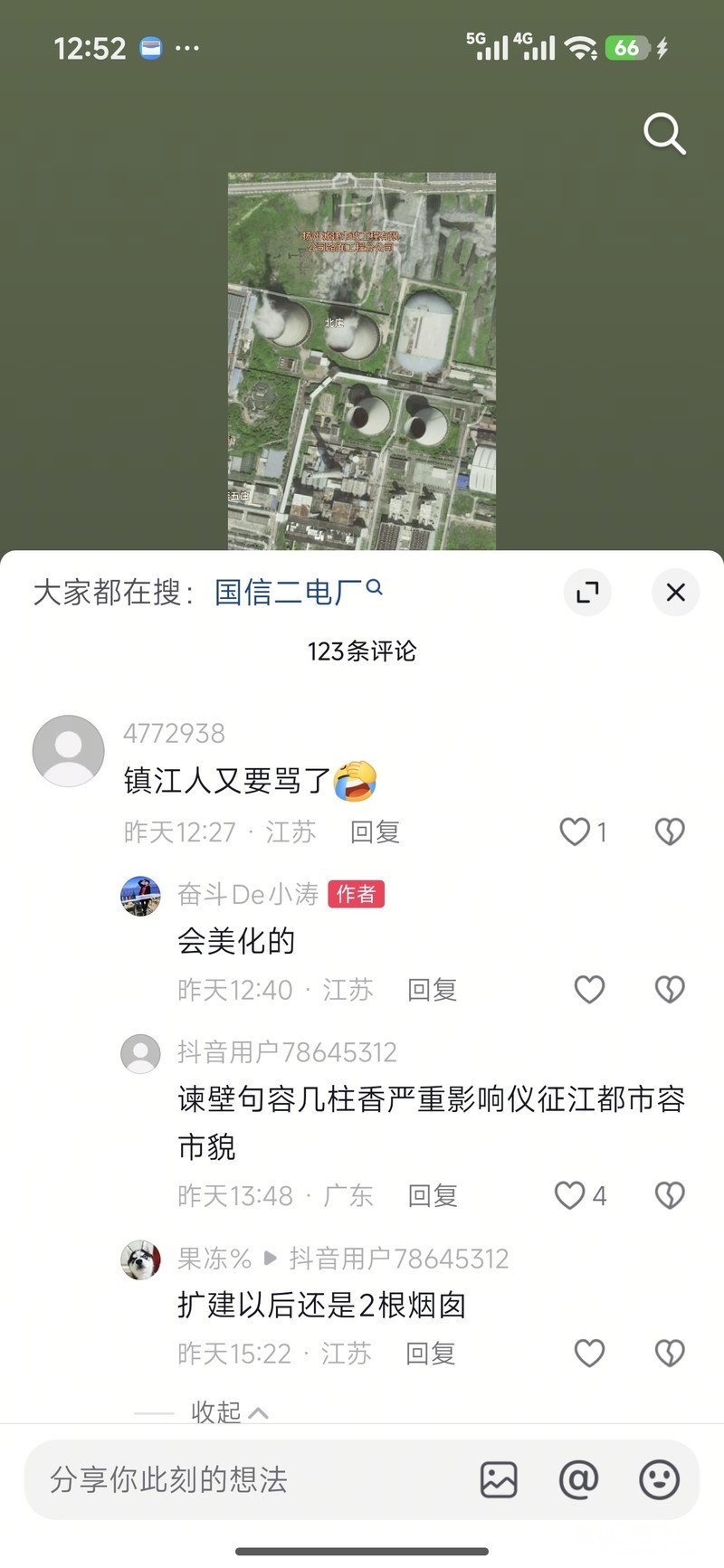View 奋斗De小涛's profile avatar
The width and height of the screenshot is (724, 1568).
(140, 896)
